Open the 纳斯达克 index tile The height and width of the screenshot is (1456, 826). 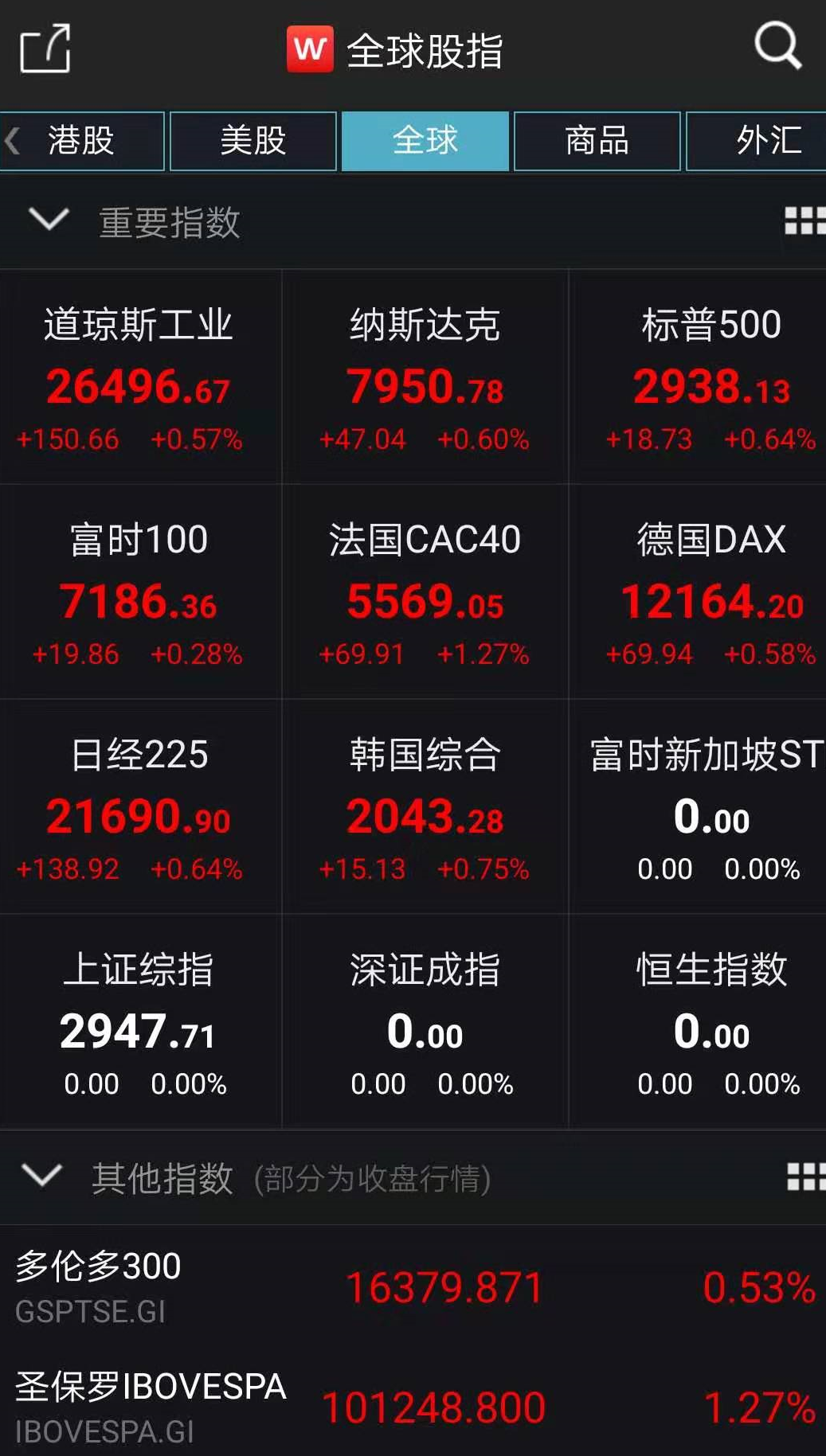425,377
